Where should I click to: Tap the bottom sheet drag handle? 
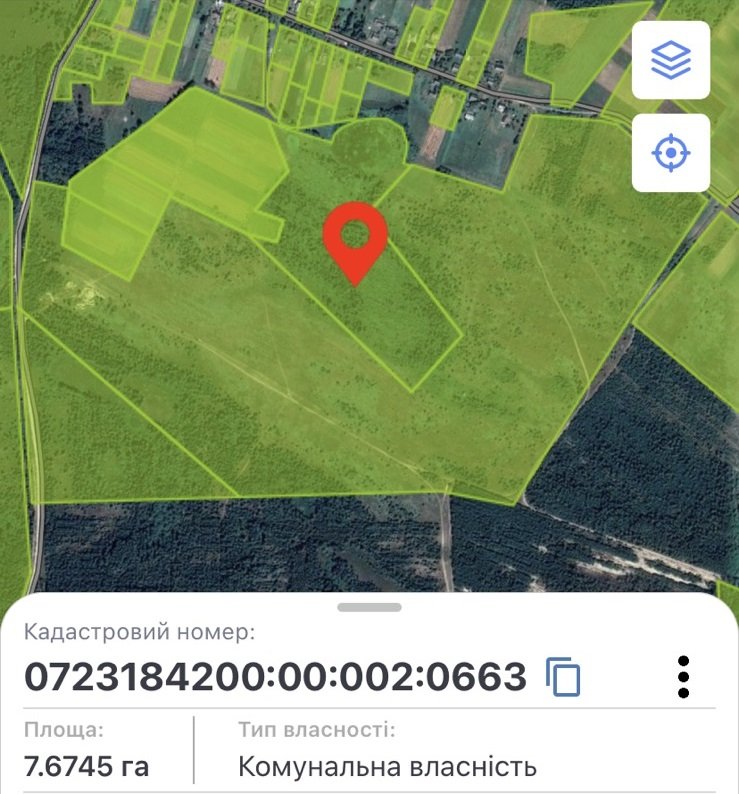pyautogui.click(x=369, y=607)
